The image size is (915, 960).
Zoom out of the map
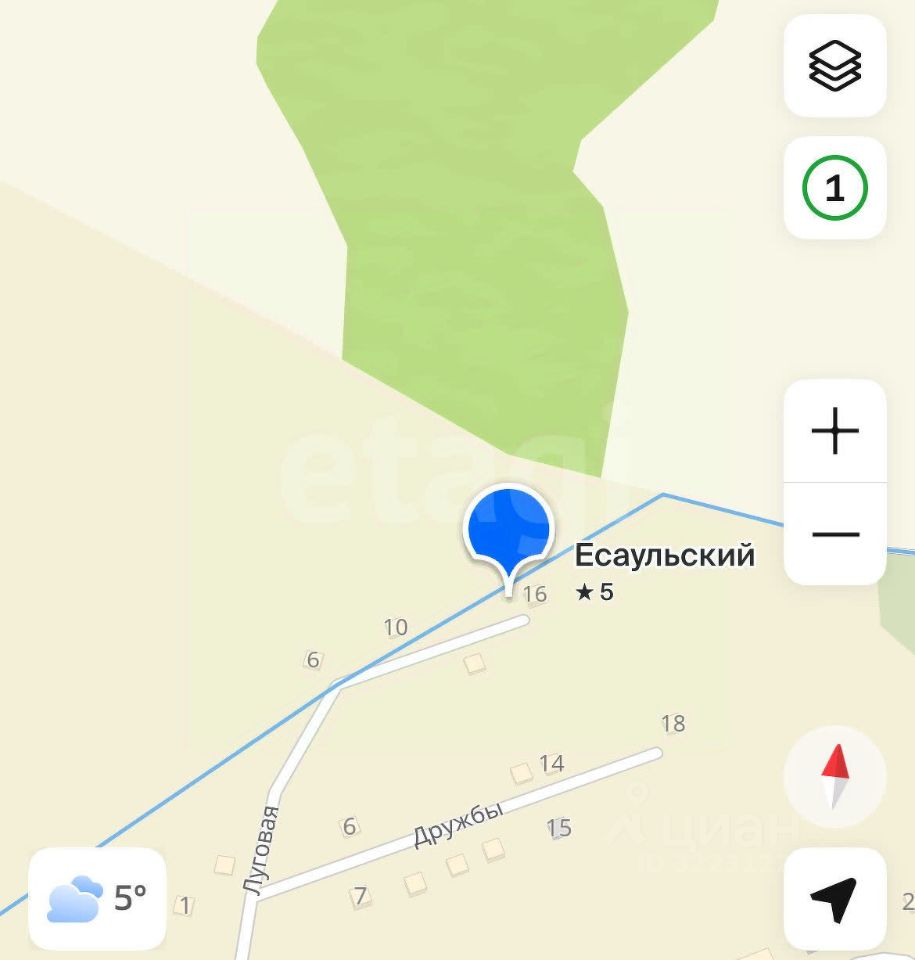pos(835,534)
